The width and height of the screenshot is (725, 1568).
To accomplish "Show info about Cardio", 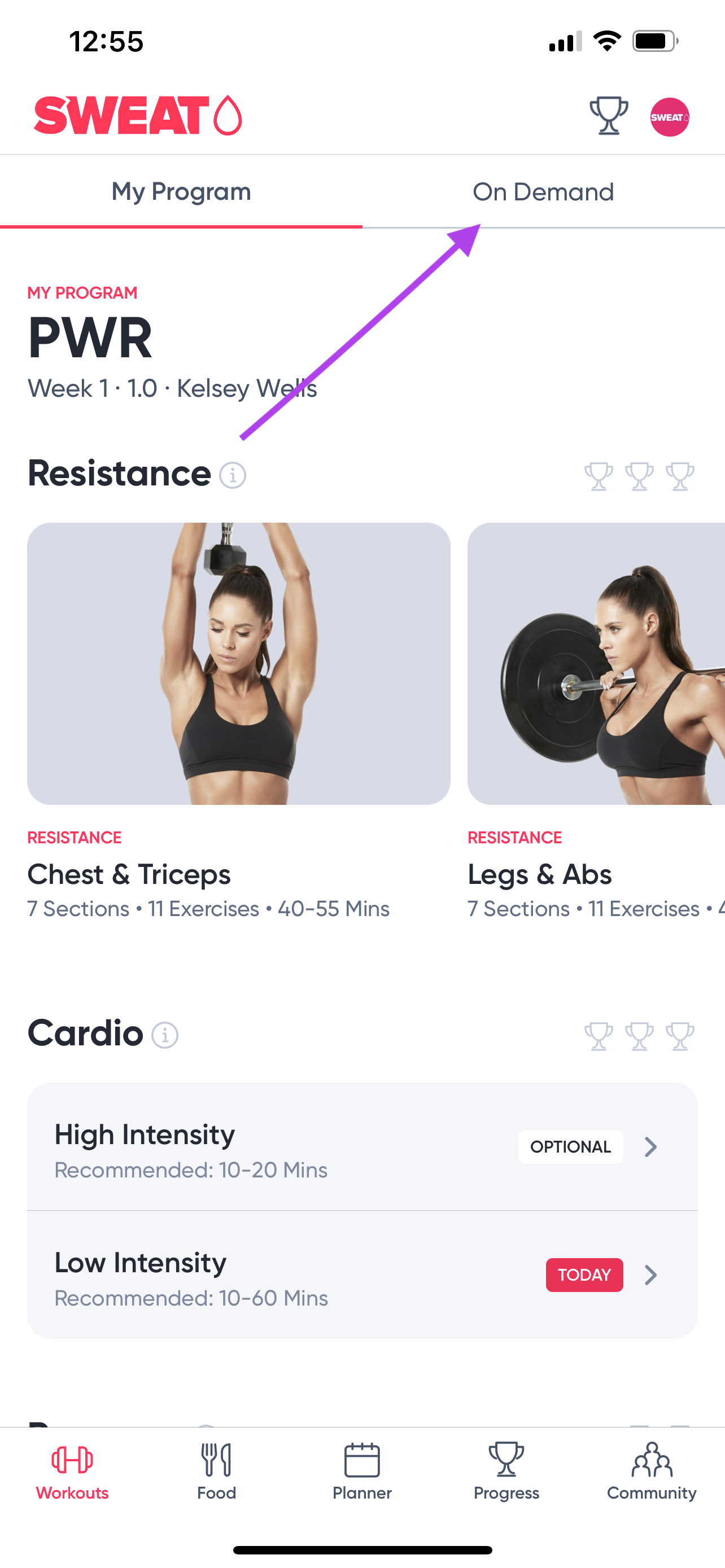I will click(164, 1035).
